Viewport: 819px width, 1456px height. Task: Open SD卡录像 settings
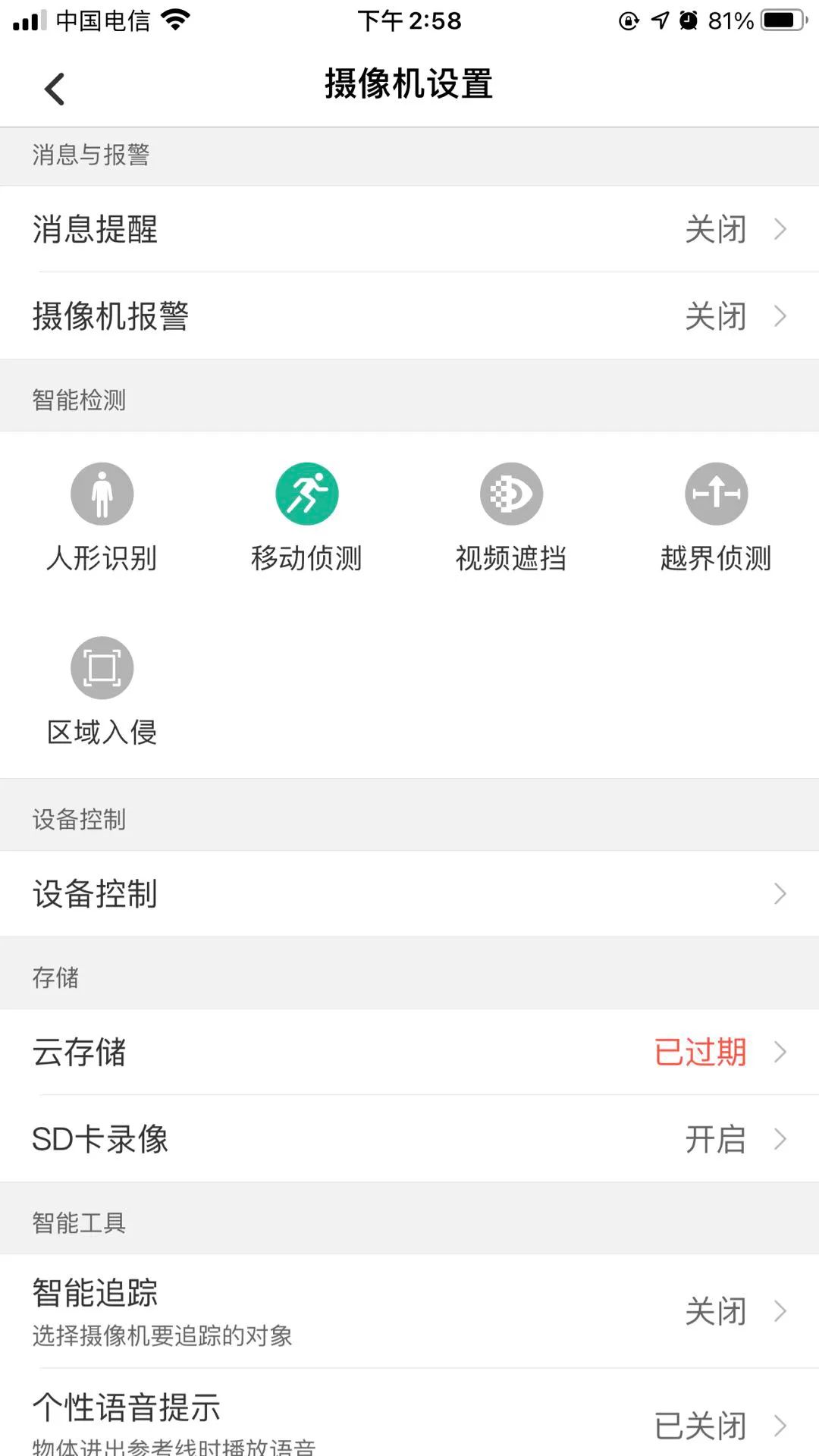[x=409, y=1139]
